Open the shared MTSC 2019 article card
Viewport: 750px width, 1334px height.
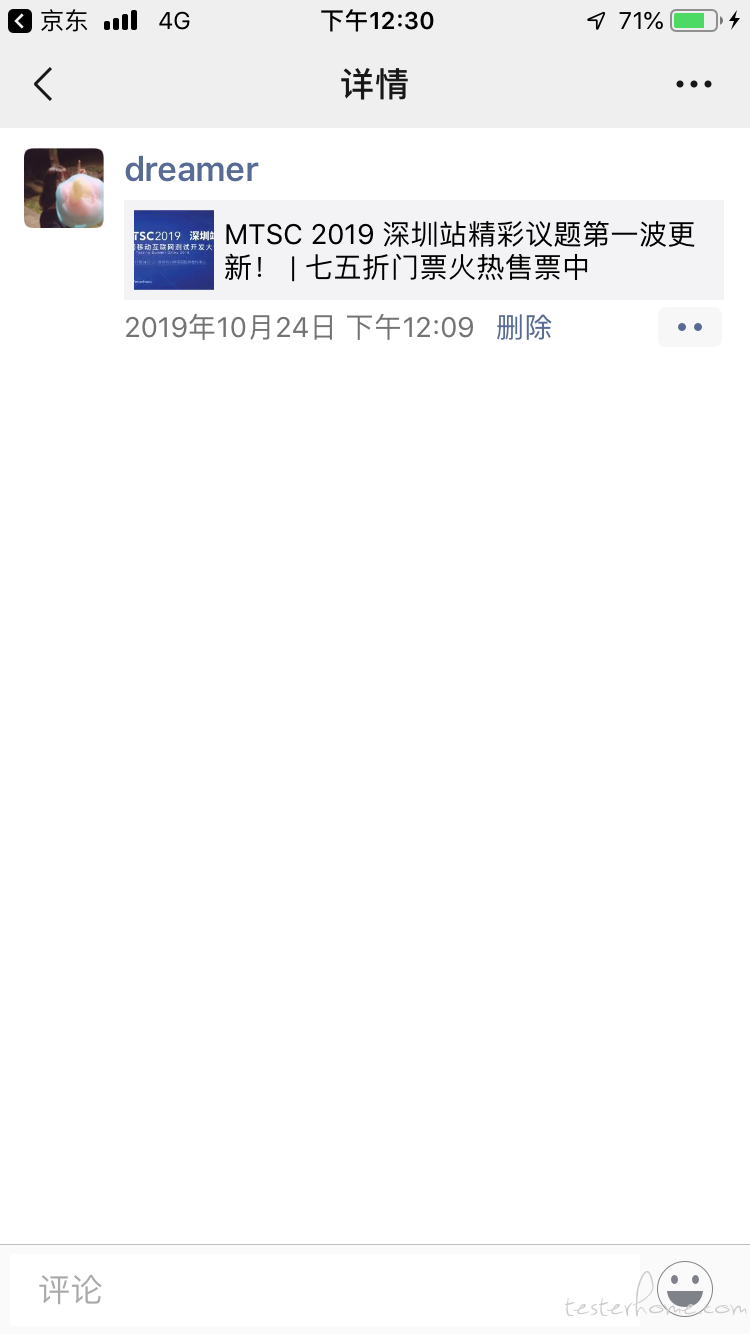coord(423,250)
